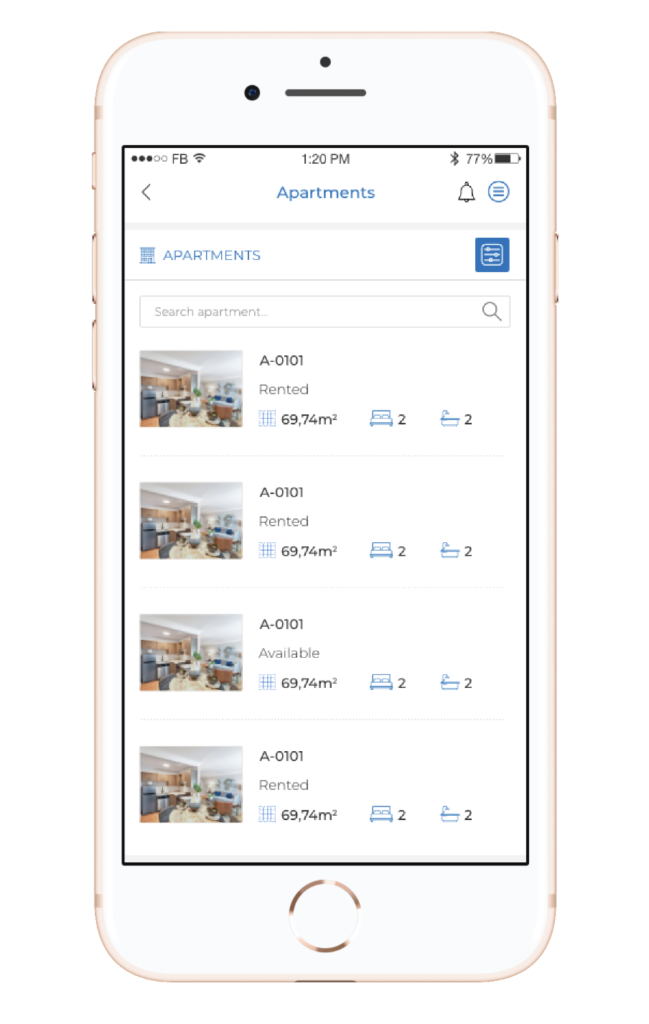
Task: Go back using the header arrow
Action: pyautogui.click(x=146, y=192)
